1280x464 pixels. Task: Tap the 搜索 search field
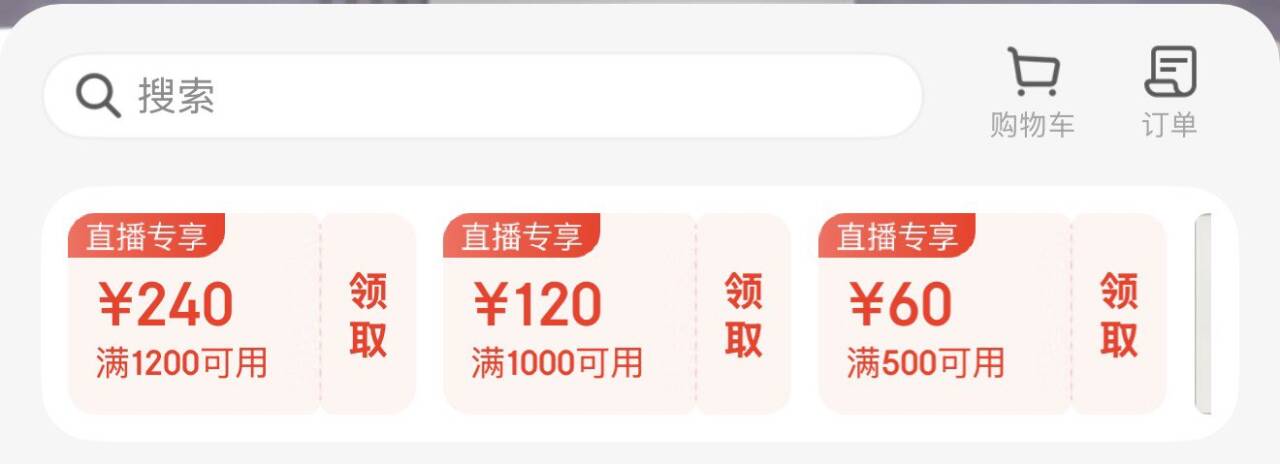pos(480,96)
